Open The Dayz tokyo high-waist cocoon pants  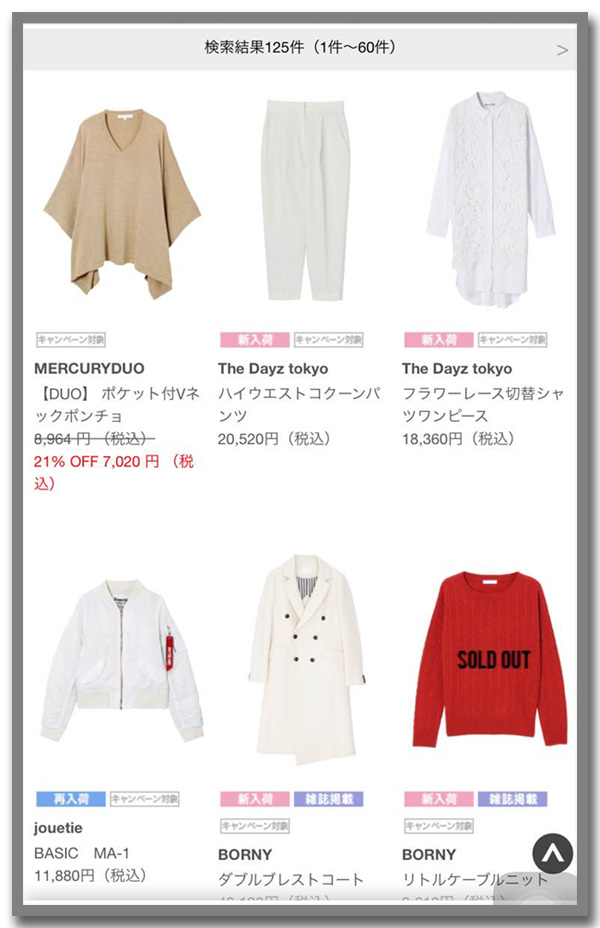point(306,199)
